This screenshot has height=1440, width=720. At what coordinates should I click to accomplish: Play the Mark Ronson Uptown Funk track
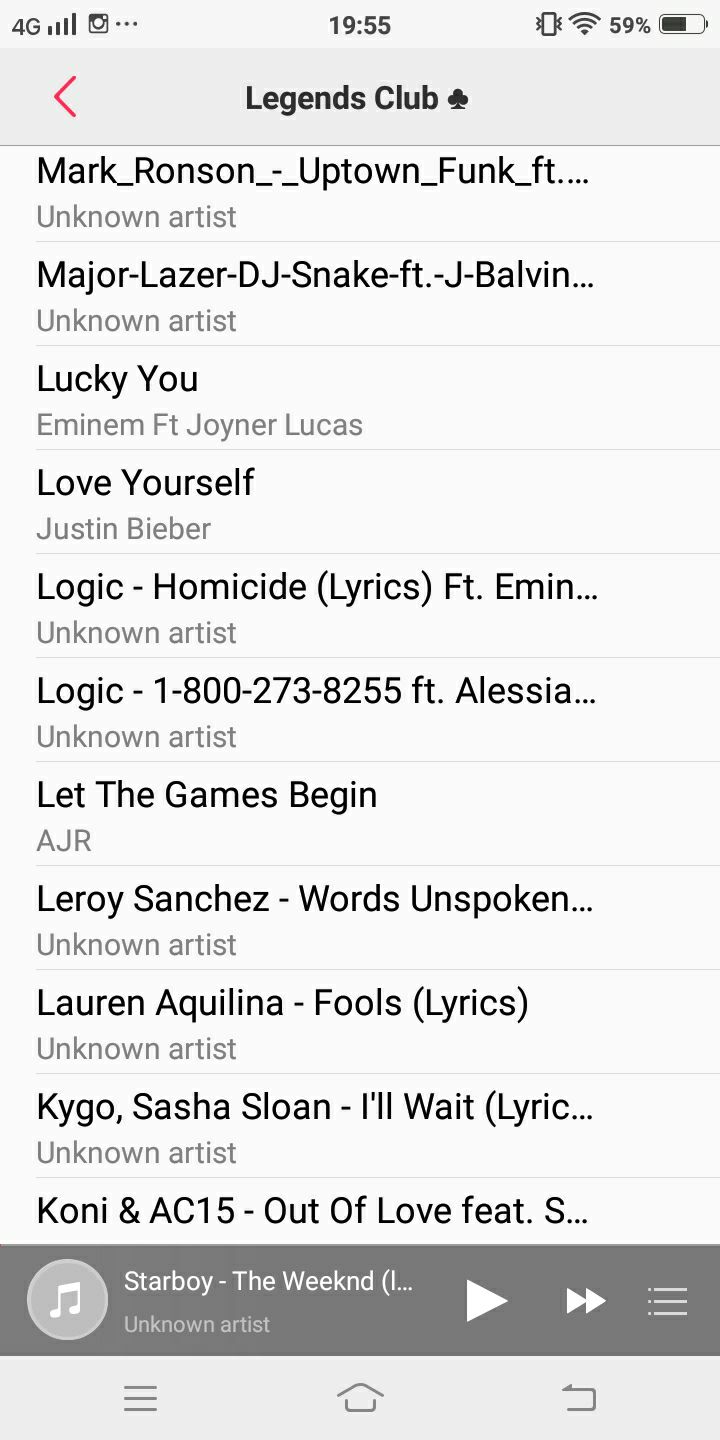click(x=360, y=193)
